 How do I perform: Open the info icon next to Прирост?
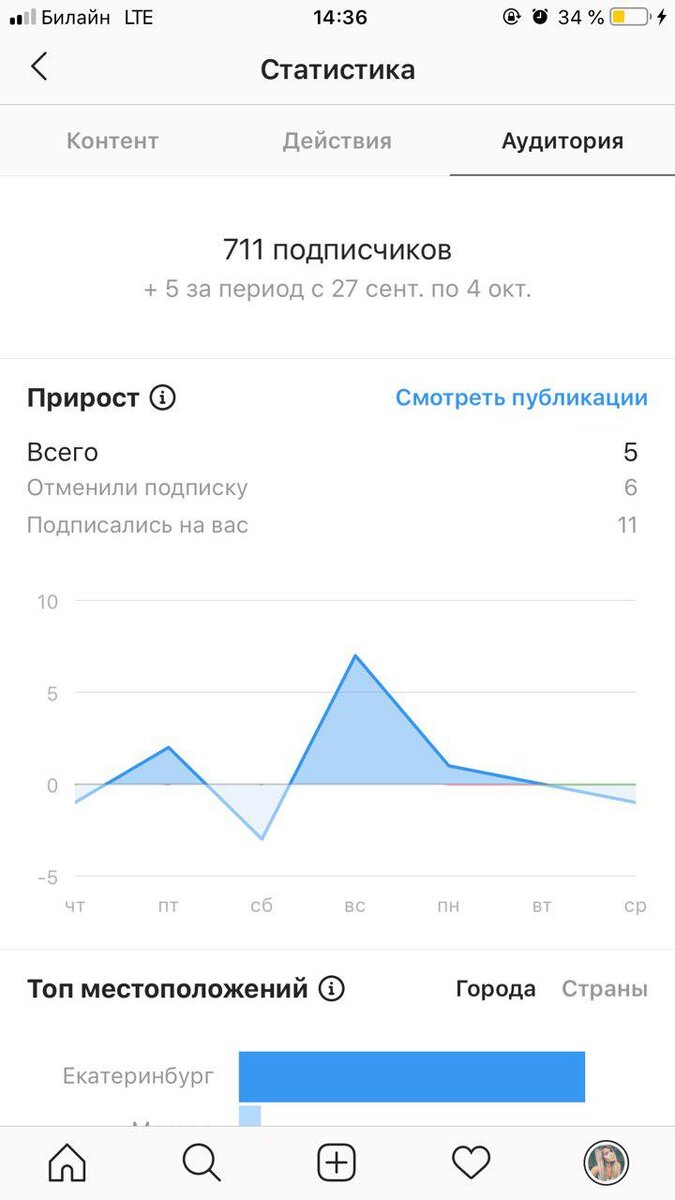click(163, 398)
